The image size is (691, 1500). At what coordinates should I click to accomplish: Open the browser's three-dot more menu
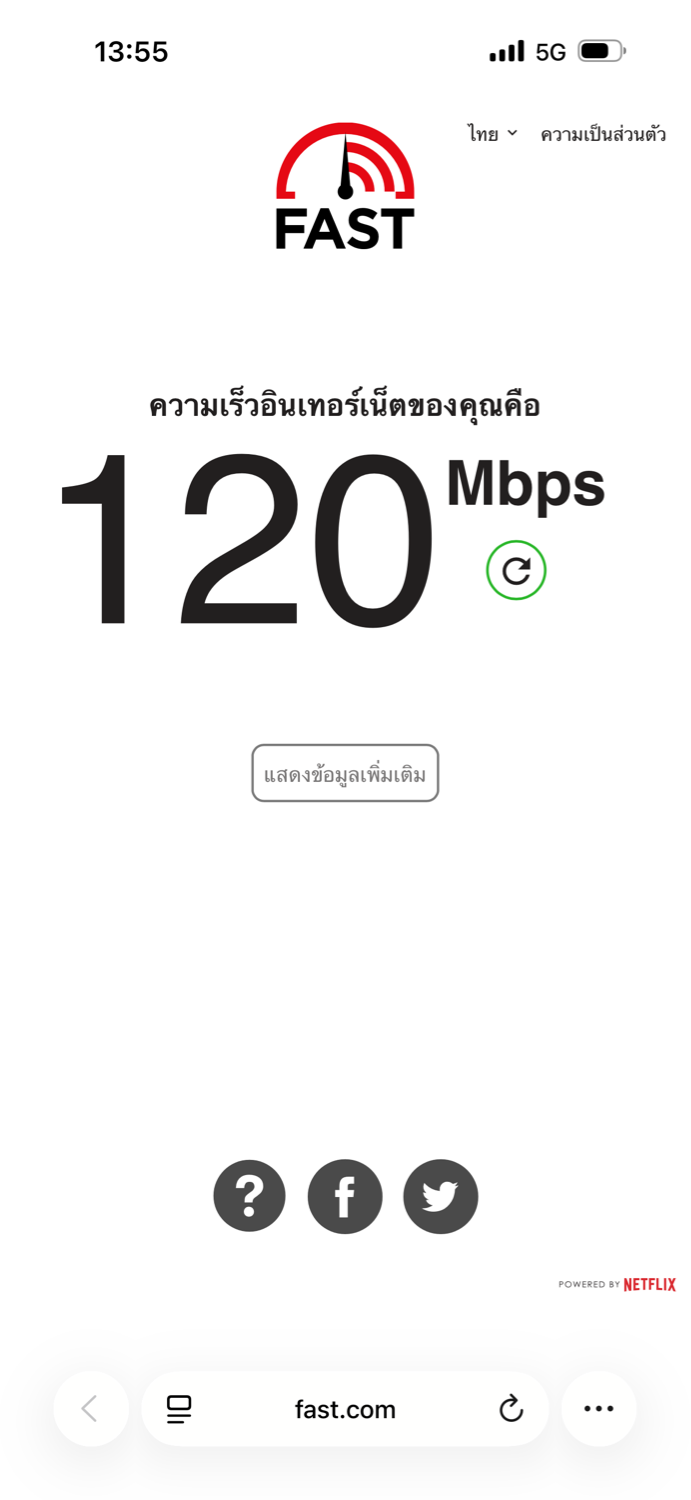[x=598, y=1409]
